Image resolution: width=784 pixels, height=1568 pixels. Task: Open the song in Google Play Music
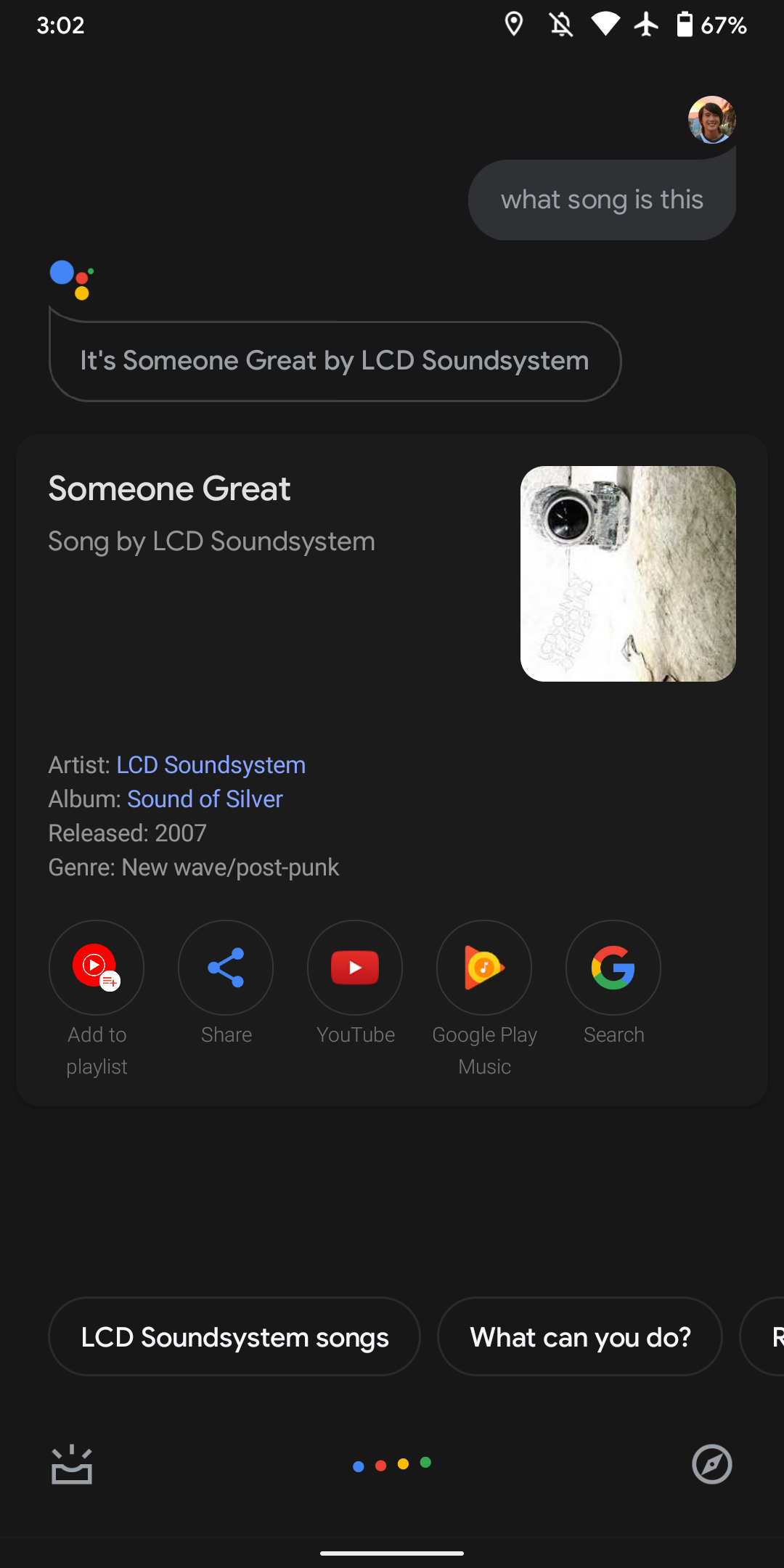coord(484,968)
